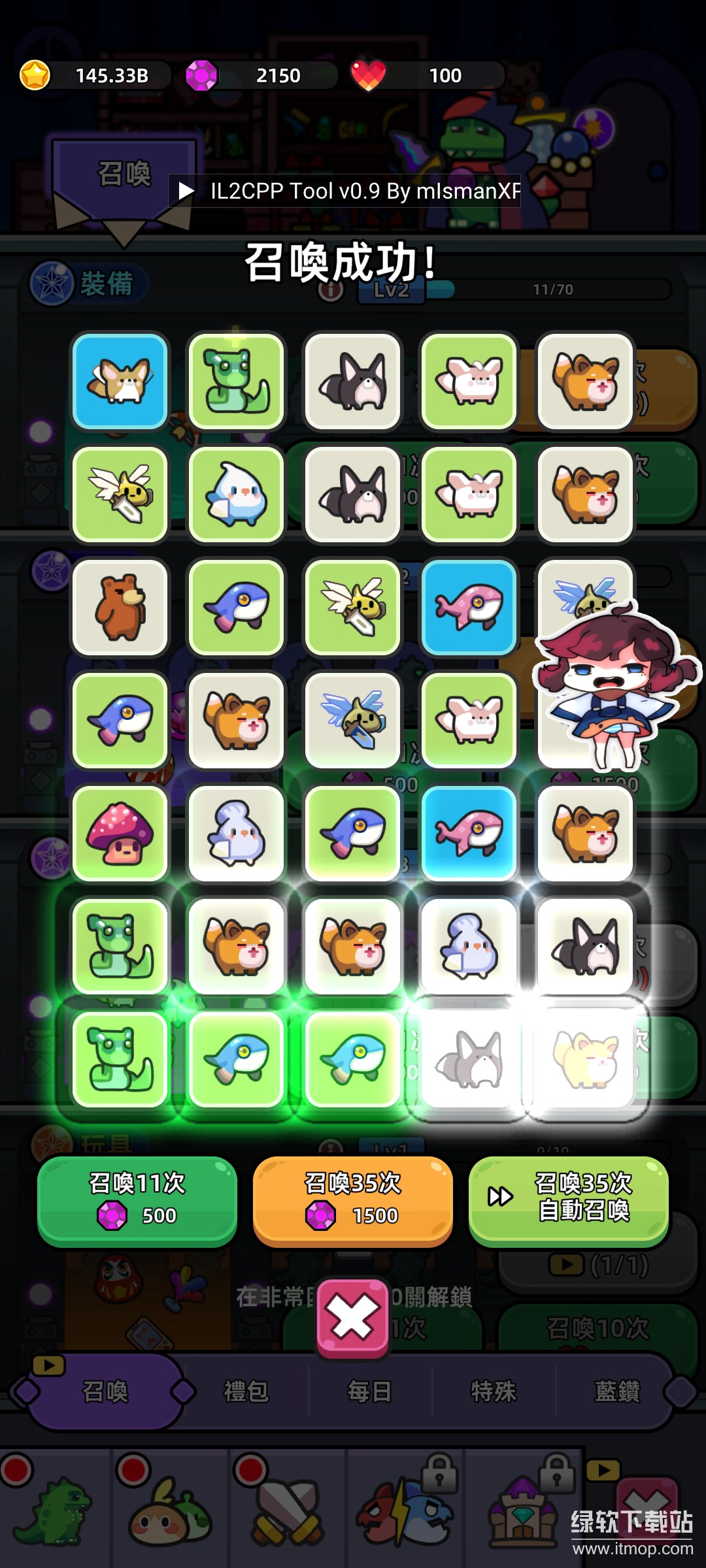Switch to the 藍鑽 tab

click(616, 1392)
